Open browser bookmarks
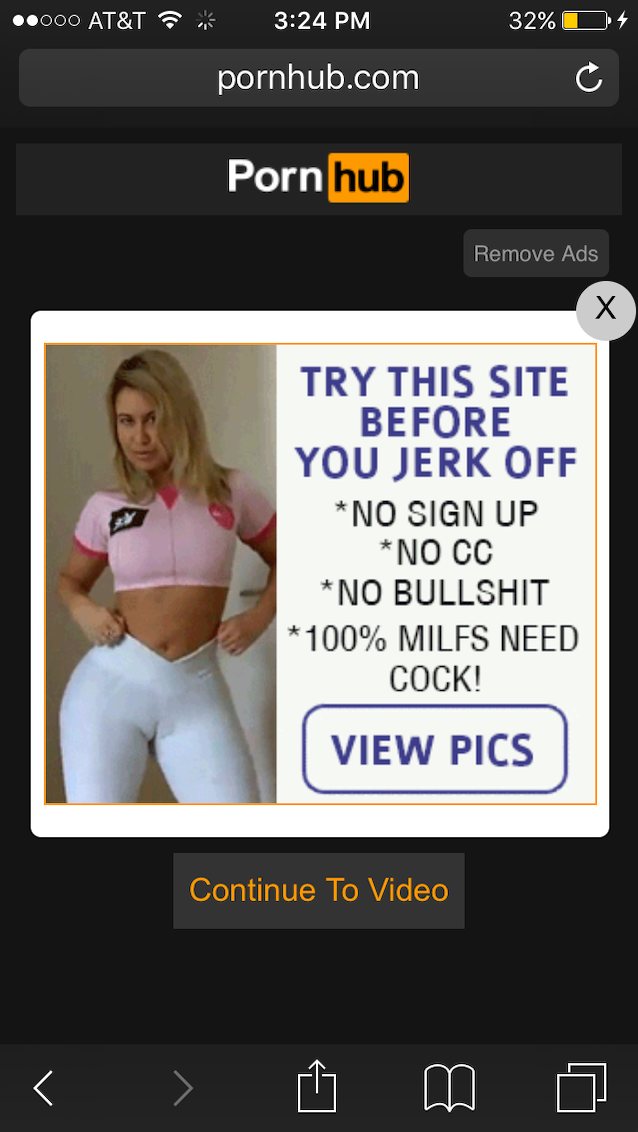 (x=449, y=1087)
